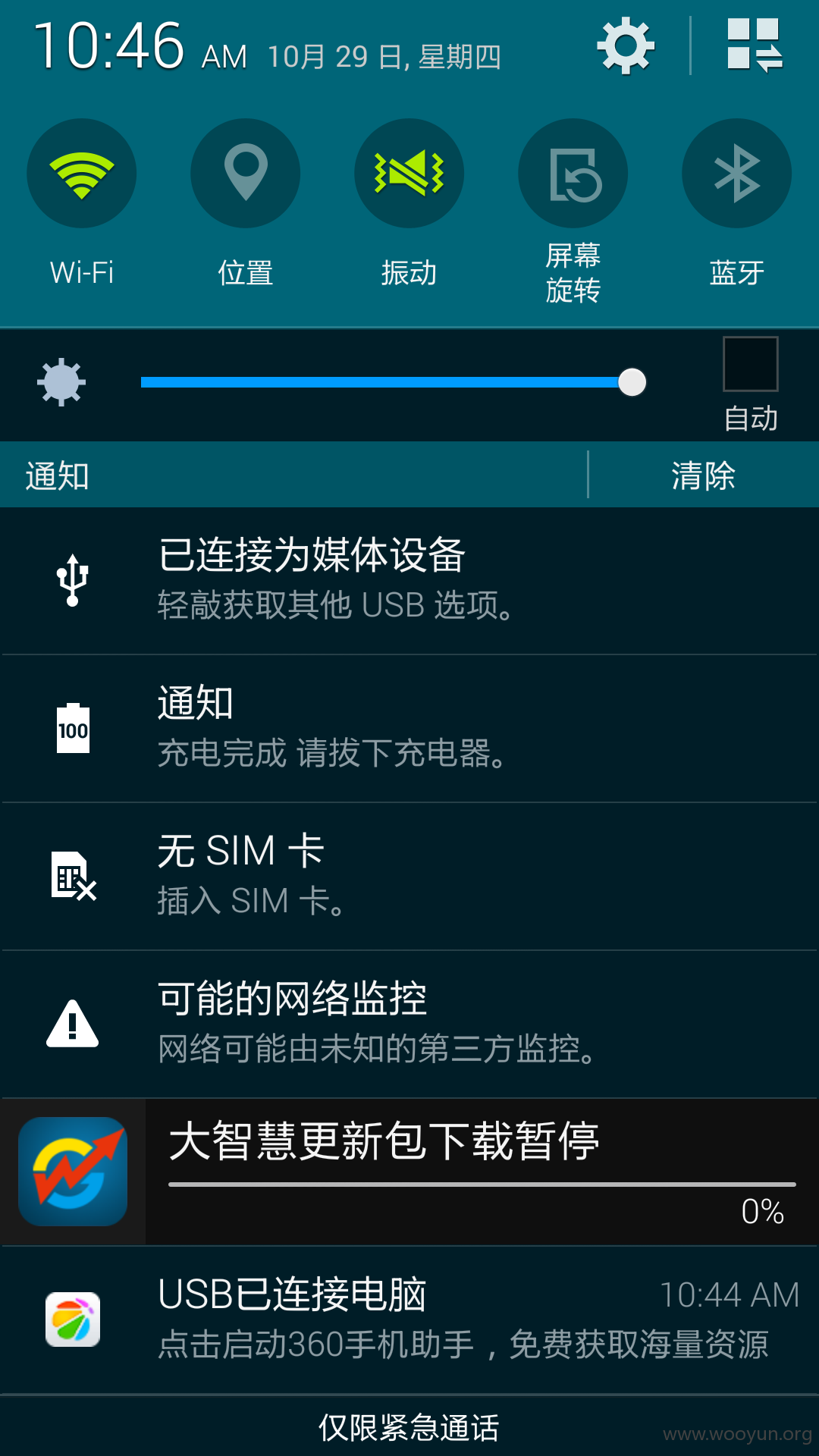Open the 可能的网络监控 warning

click(x=409, y=1025)
